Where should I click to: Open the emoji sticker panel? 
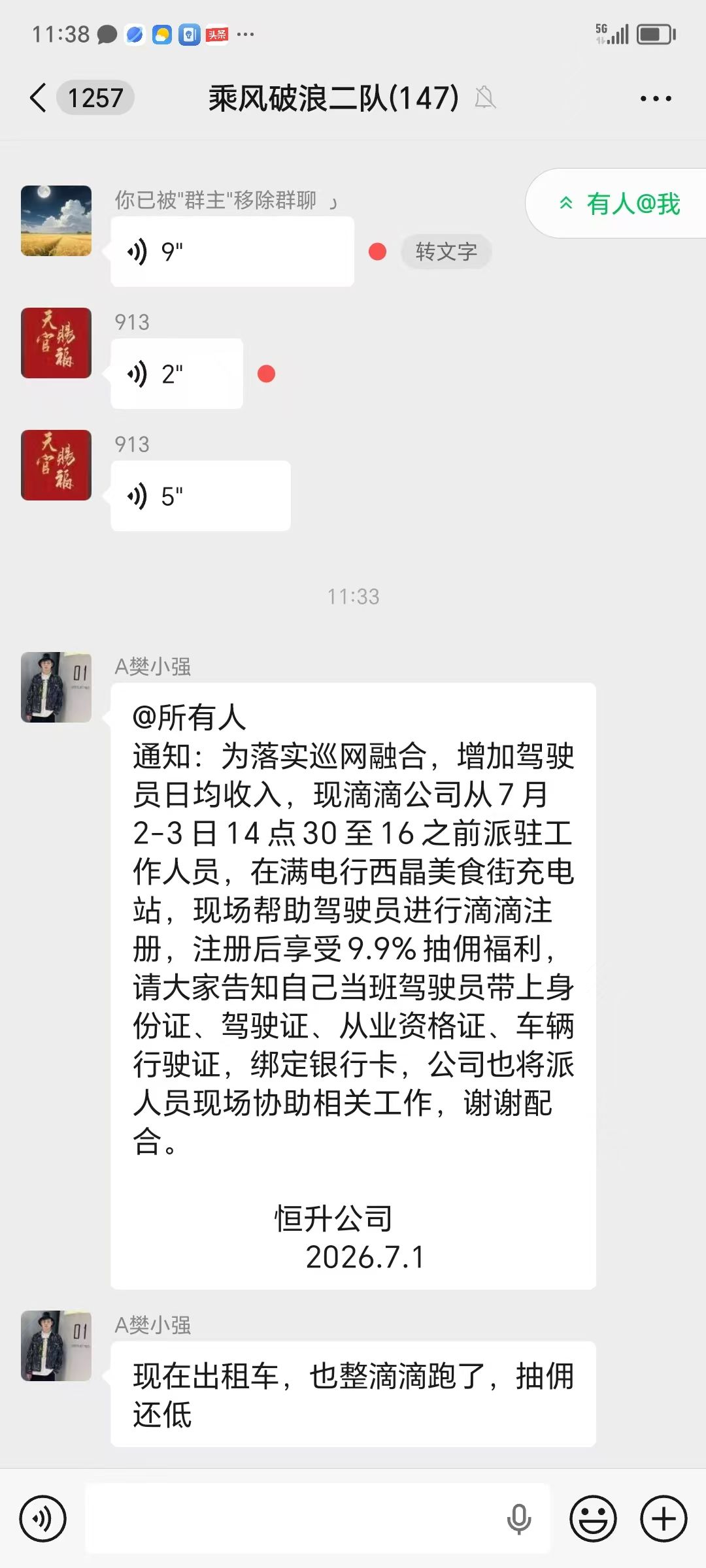[x=593, y=1518]
